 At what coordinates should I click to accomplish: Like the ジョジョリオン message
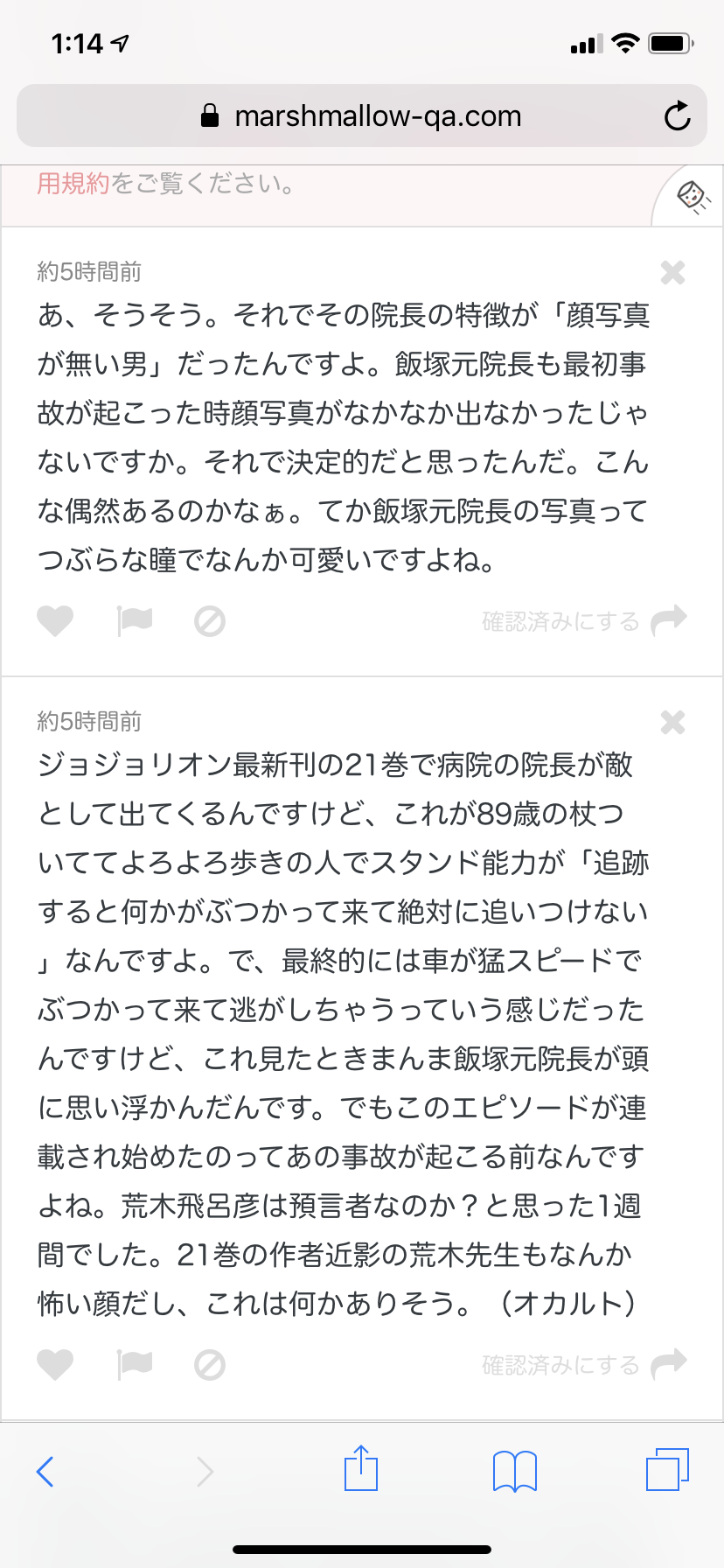point(55,1364)
